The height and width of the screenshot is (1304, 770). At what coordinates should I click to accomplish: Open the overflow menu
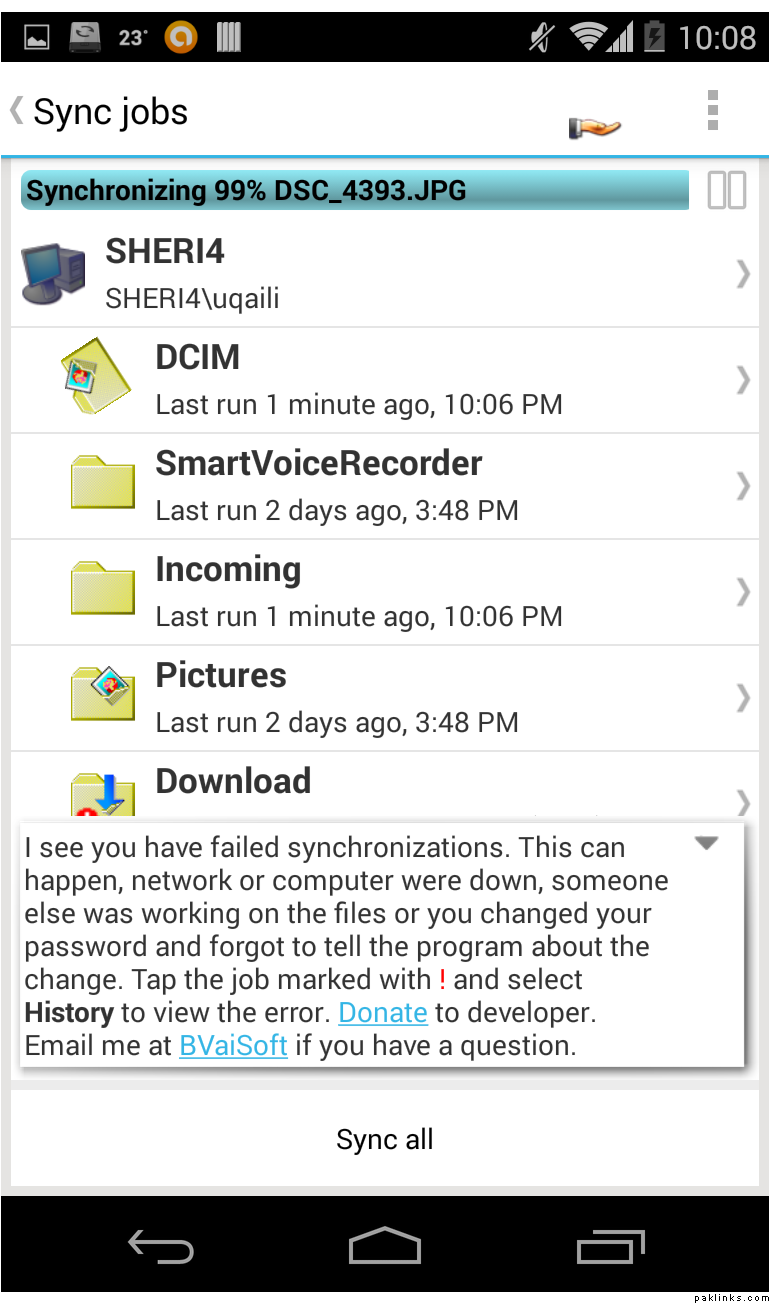click(x=712, y=110)
